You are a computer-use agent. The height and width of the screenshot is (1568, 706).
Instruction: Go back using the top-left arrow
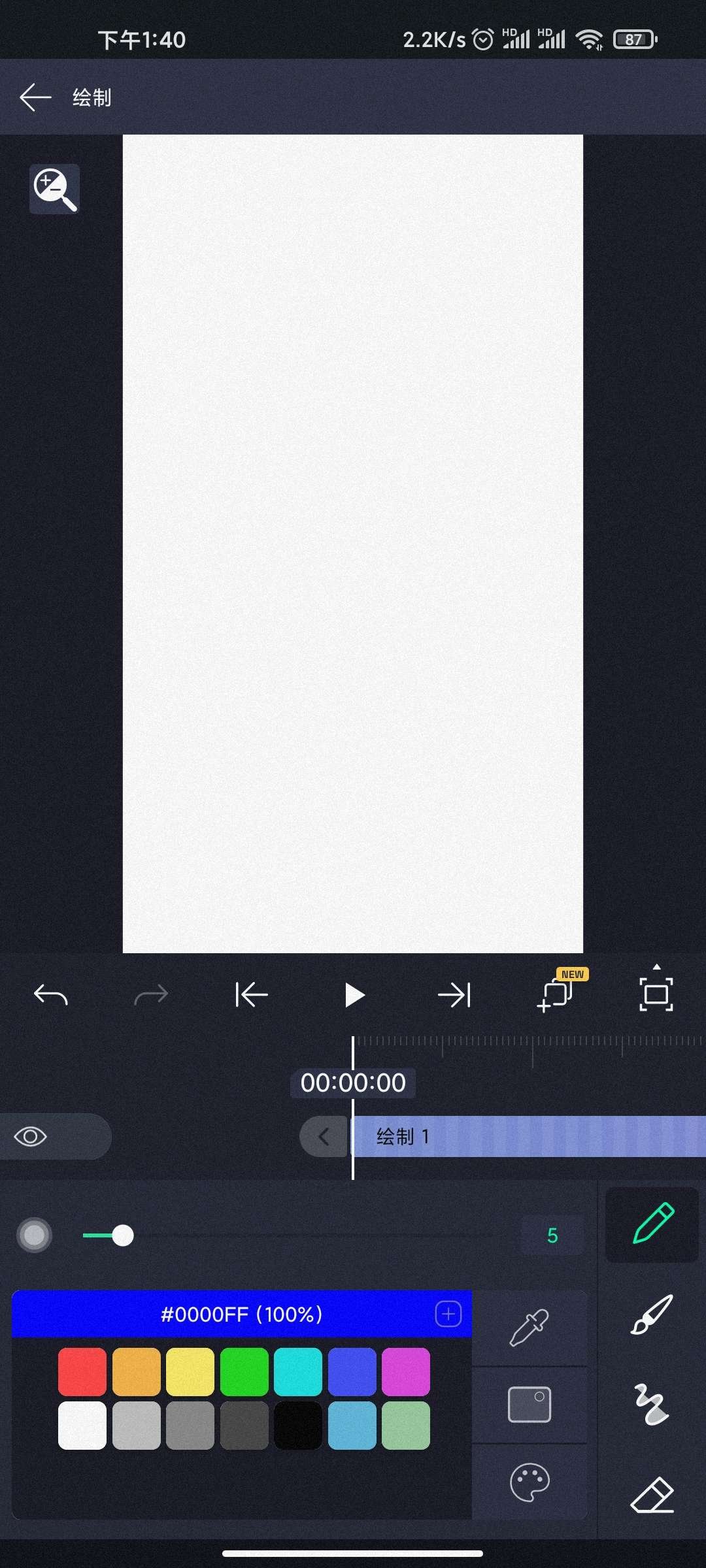(x=35, y=96)
